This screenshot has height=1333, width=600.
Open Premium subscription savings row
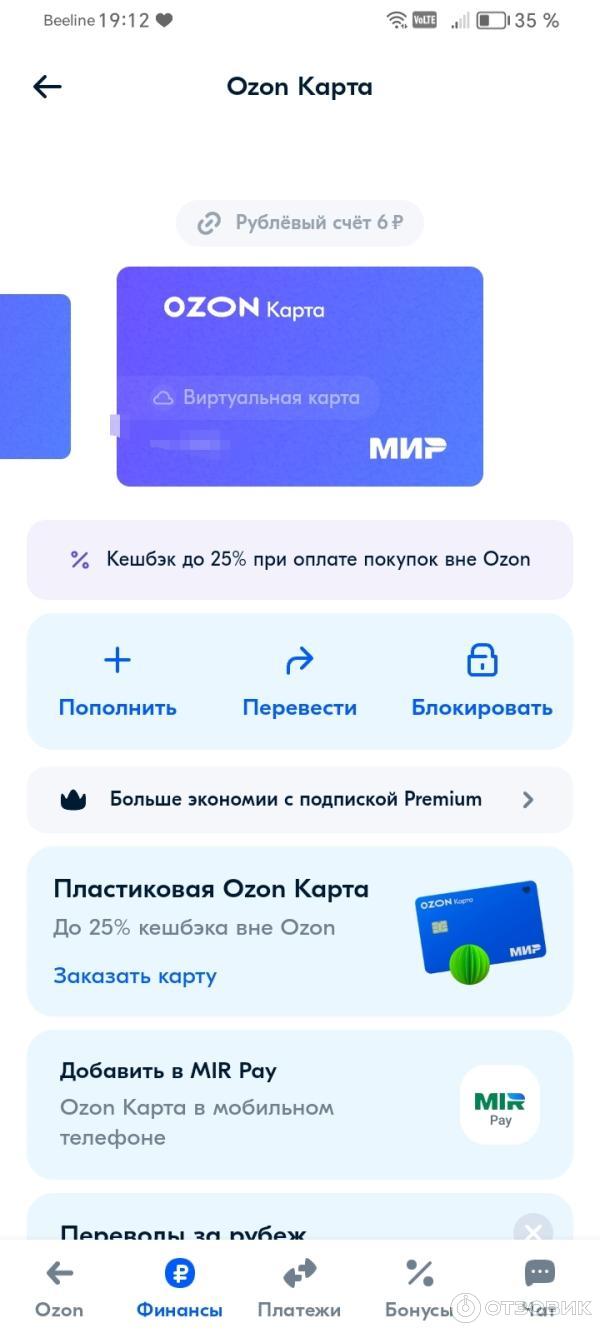tap(300, 799)
